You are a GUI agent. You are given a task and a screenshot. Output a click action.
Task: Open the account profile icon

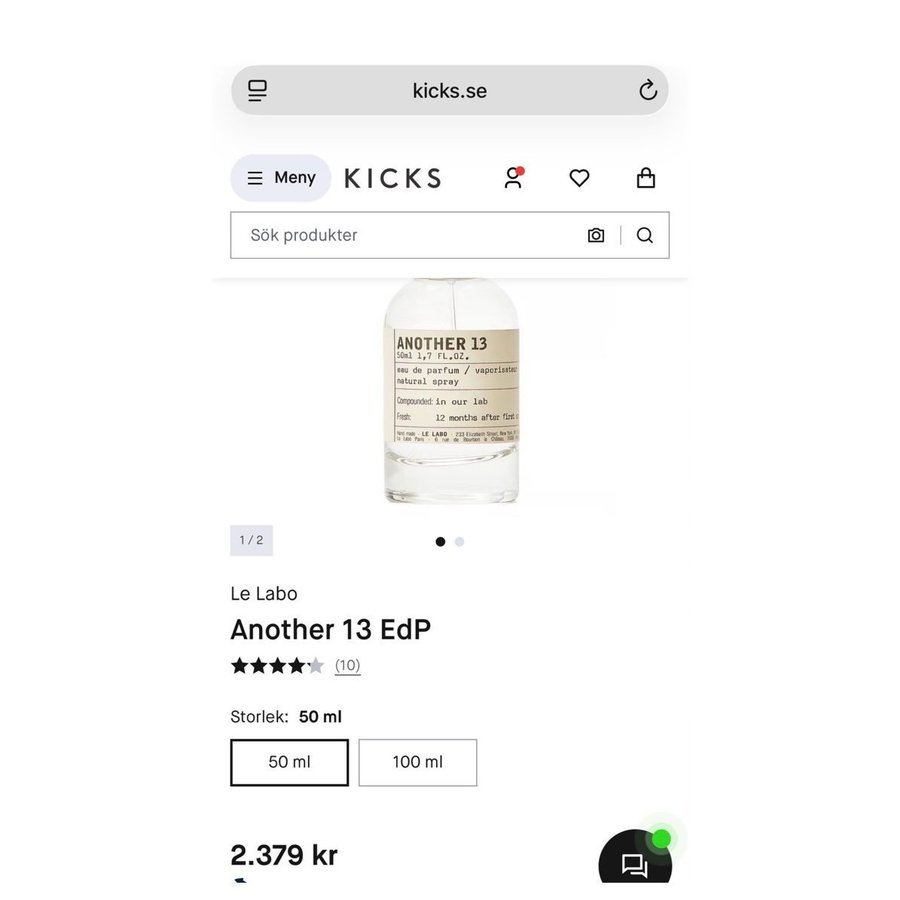[513, 178]
